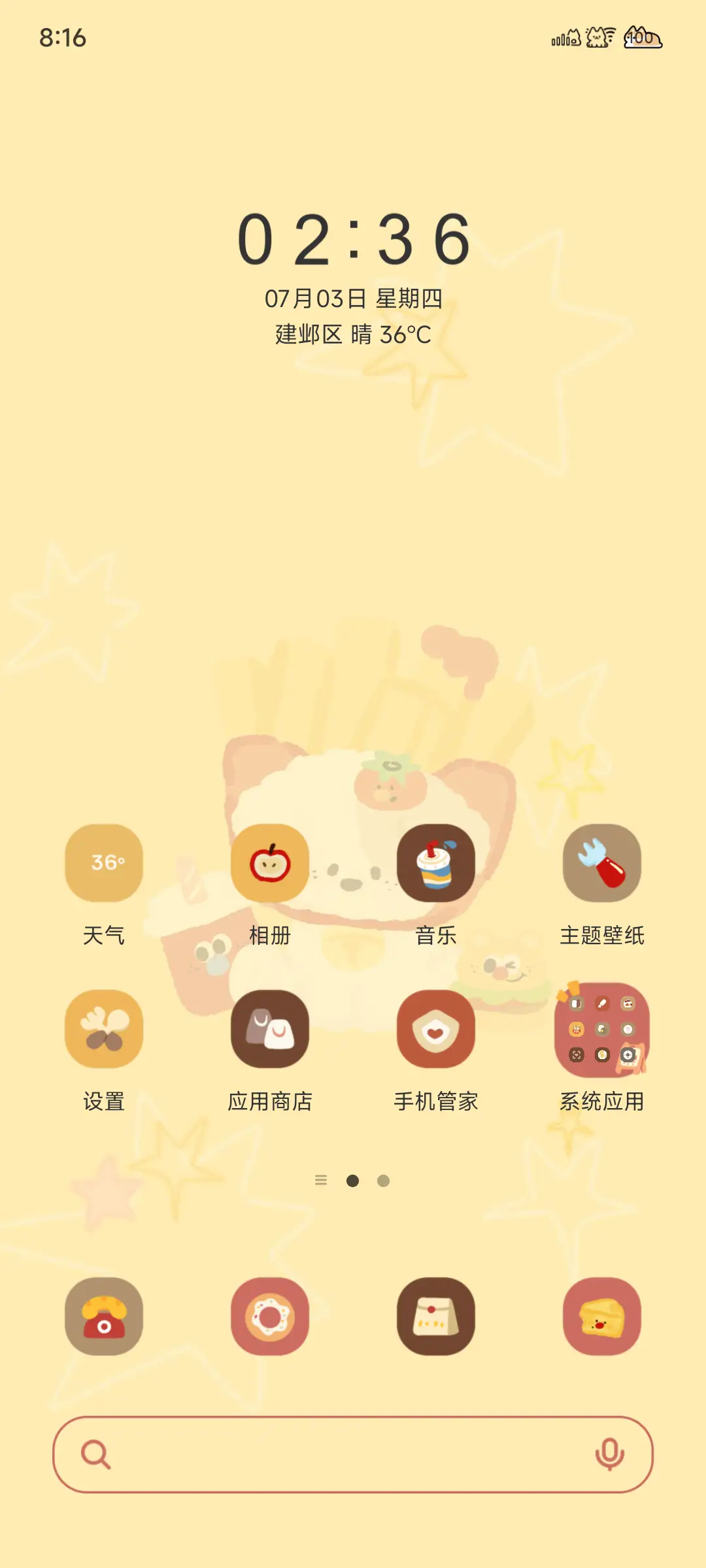Launch the 手机管家 phone manager
Image resolution: width=706 pixels, height=1568 pixels.
pos(436,1029)
